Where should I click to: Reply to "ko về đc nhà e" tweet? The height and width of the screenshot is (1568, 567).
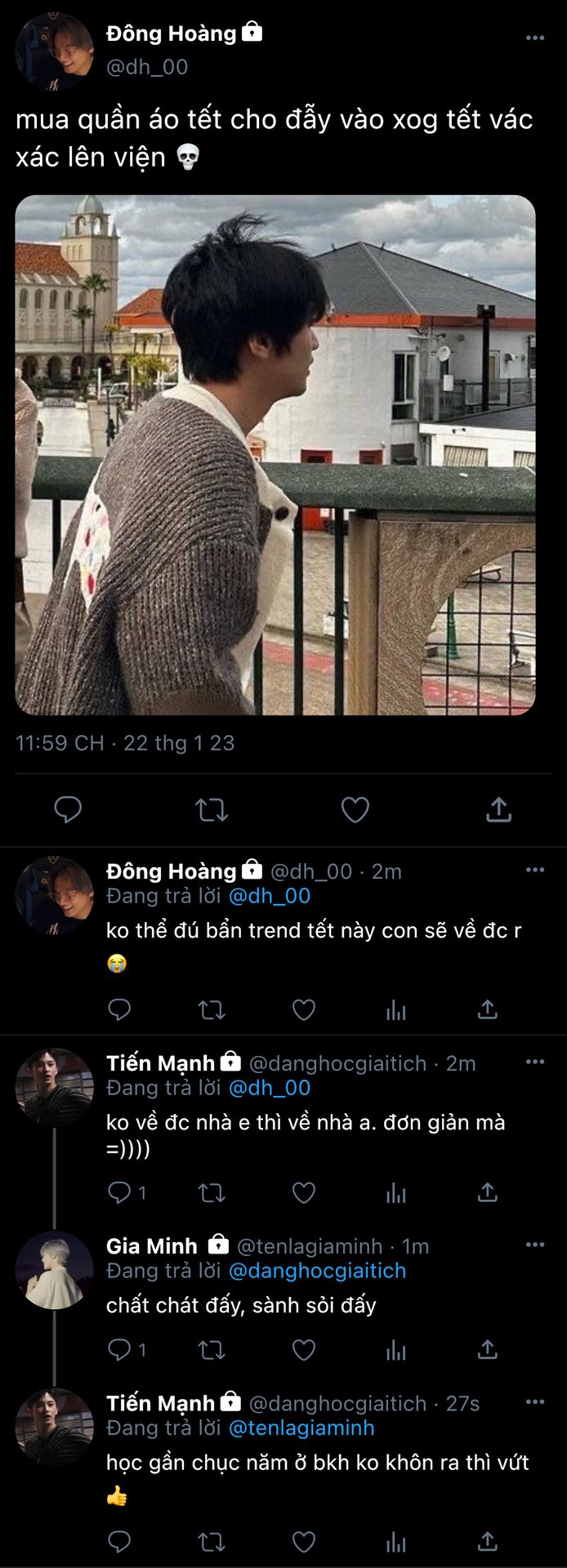click(120, 1193)
